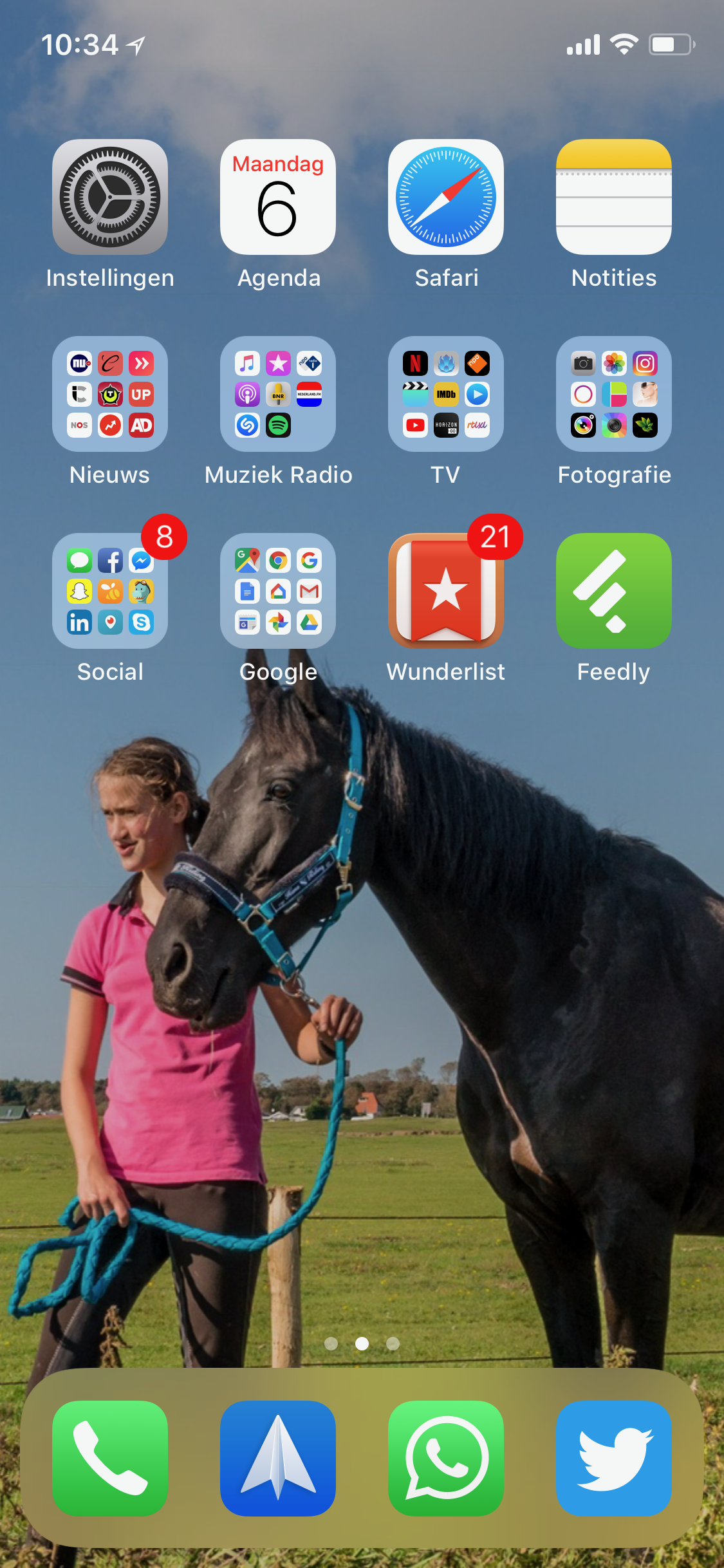Open the TV folder
The width and height of the screenshot is (724, 1568).
(x=446, y=394)
